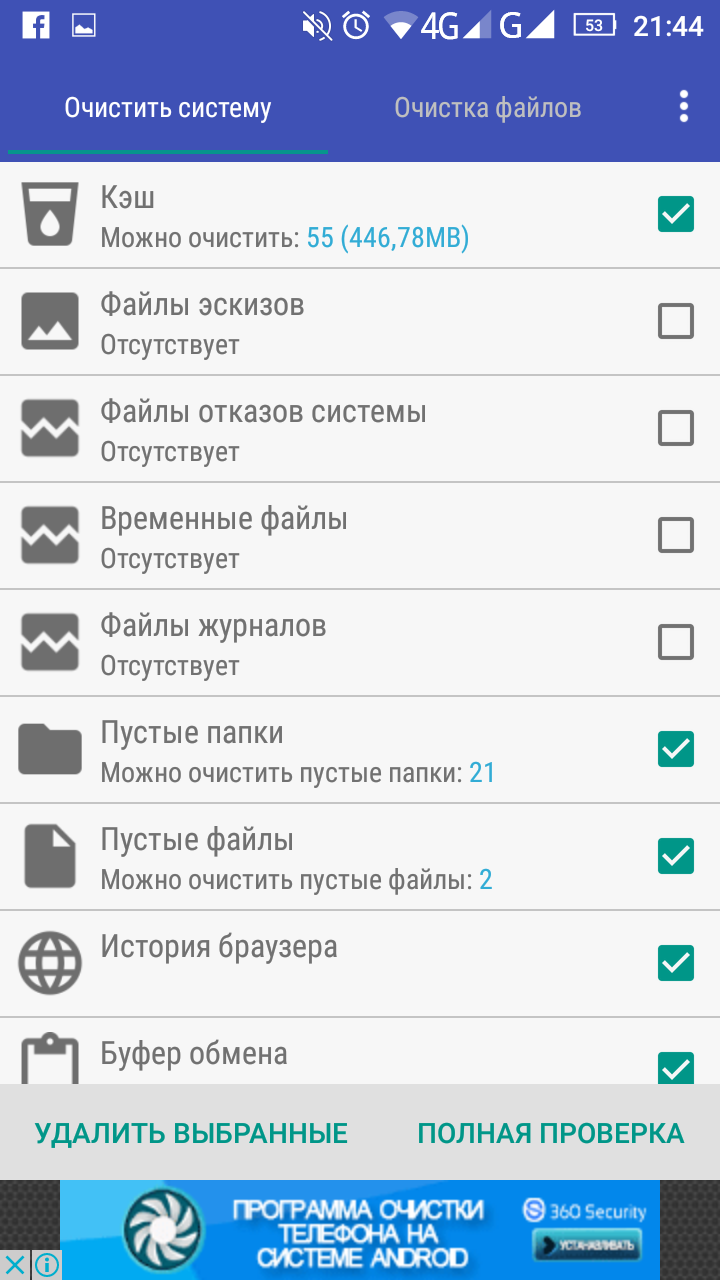720x1280 pixels.
Task: Tap УДАЛИТЬ ВЫБРАННЫЕ button
Action: pos(191,1134)
